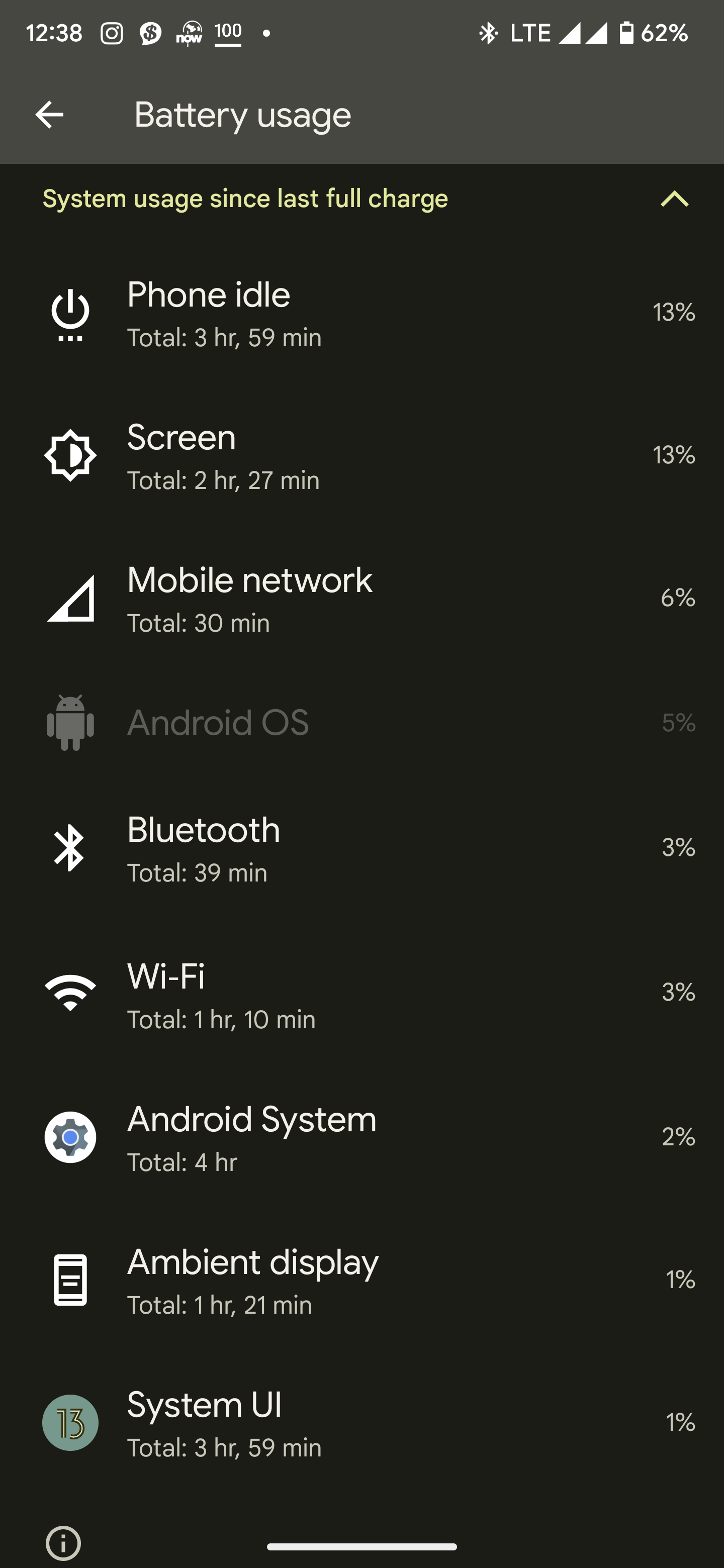Select the Wi-Fi usage row

coord(361,992)
